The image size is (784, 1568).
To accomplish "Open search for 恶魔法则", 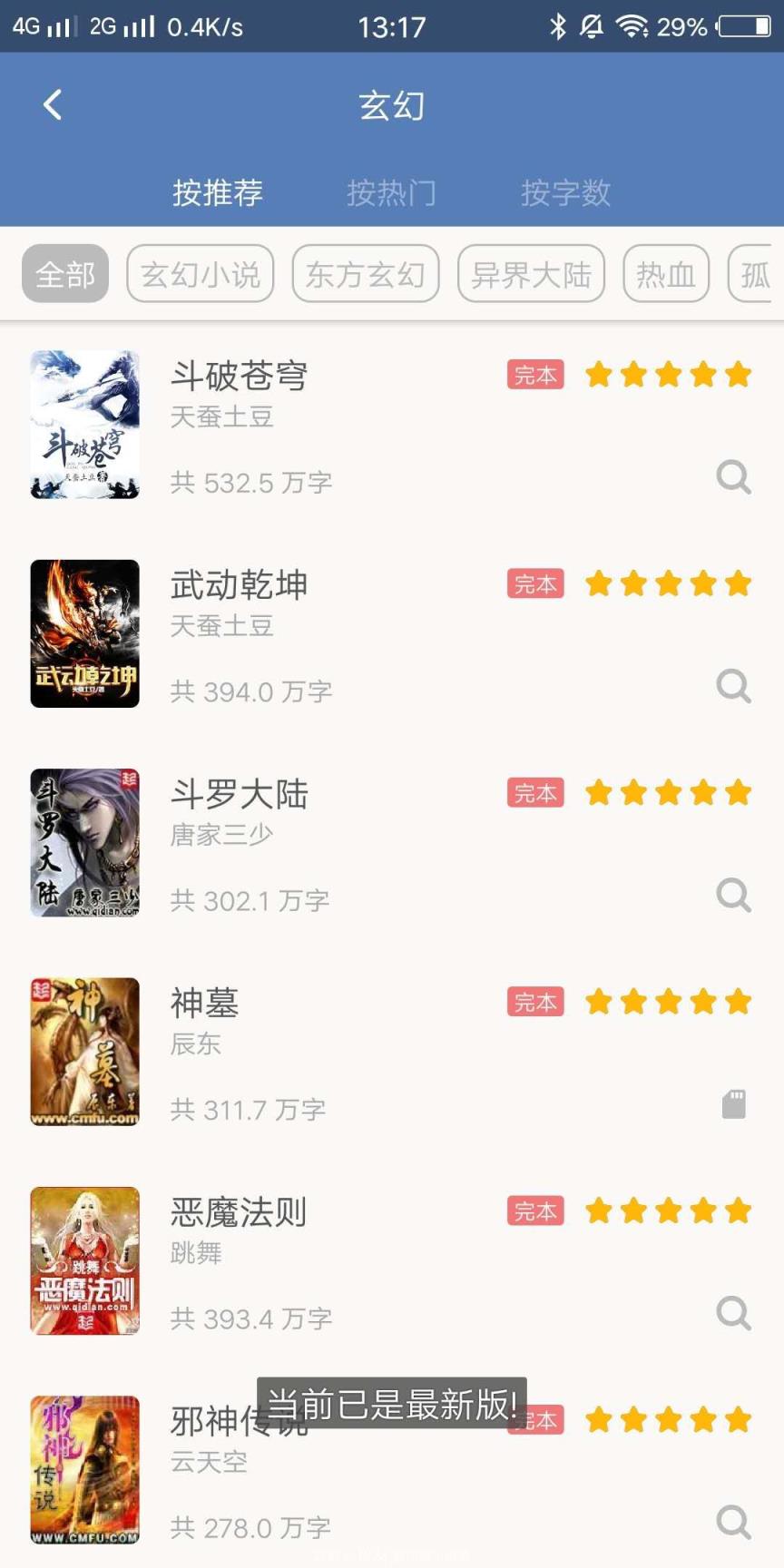I will coord(731,1315).
